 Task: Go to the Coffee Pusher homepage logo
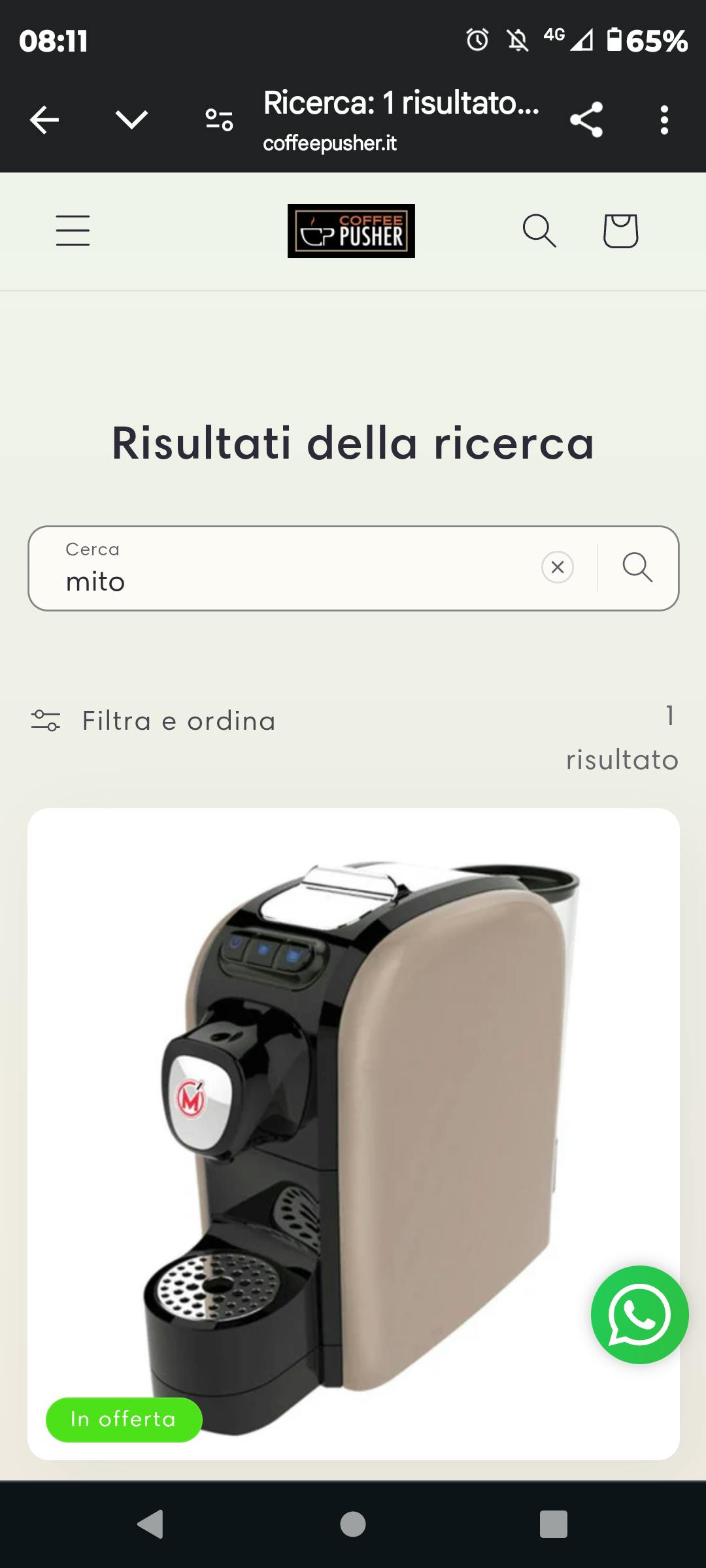tap(351, 231)
